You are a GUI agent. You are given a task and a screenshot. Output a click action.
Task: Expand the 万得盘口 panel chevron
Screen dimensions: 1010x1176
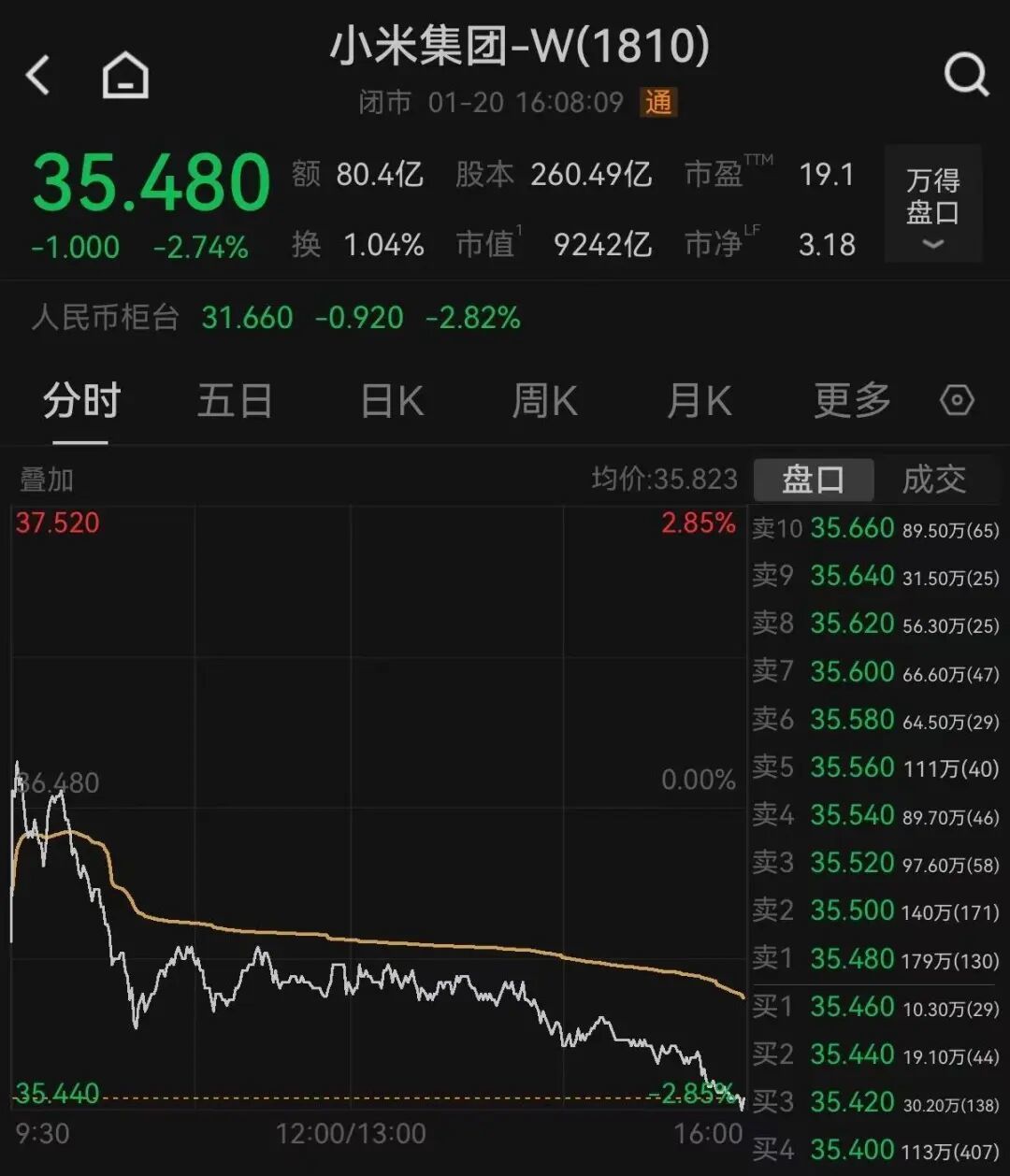pos(931,245)
